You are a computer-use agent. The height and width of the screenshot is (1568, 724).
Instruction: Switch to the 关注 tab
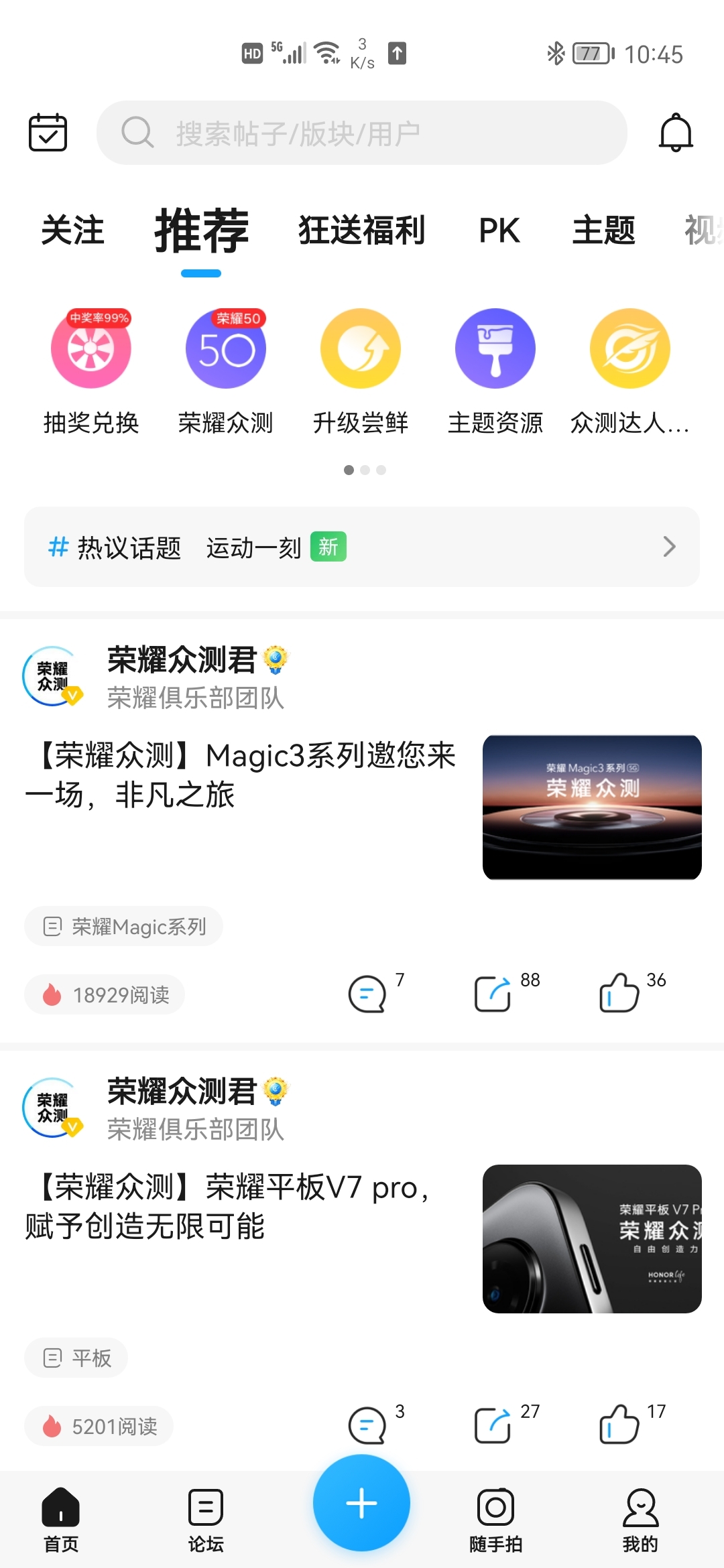tap(72, 231)
